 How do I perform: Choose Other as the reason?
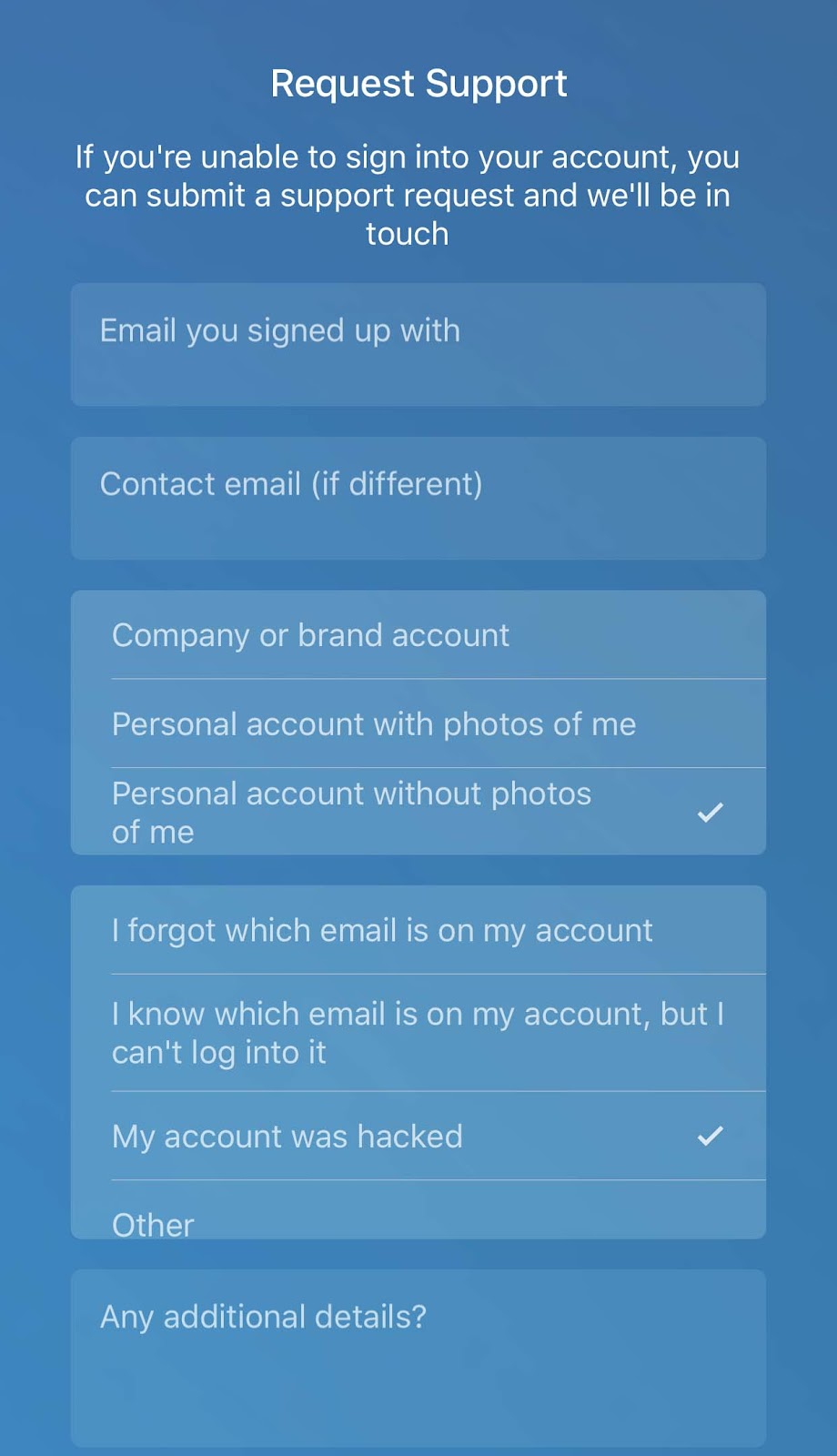tap(418, 1210)
